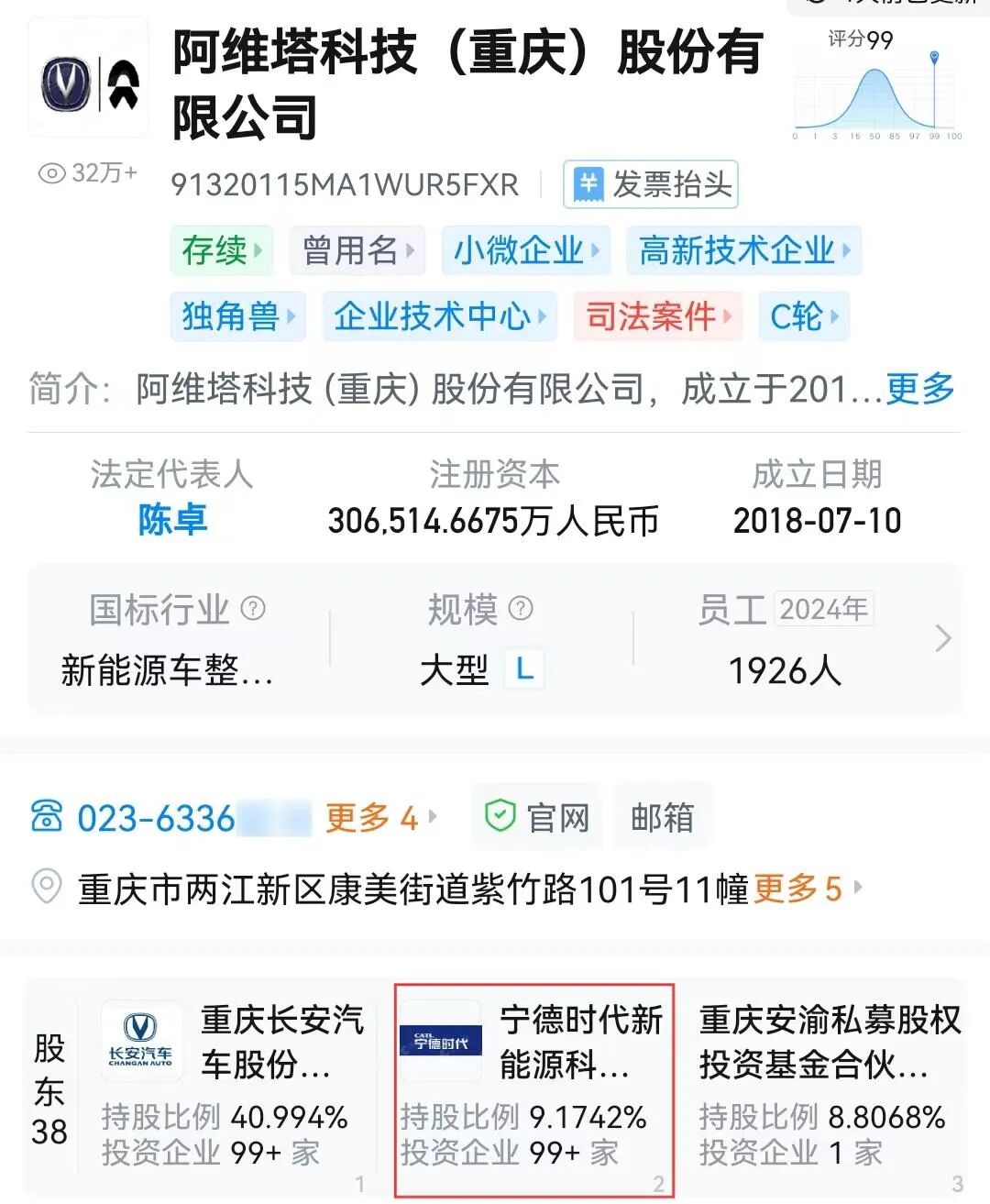Image resolution: width=990 pixels, height=1204 pixels.
Task: Visit the company 官网
Action: 537,817
